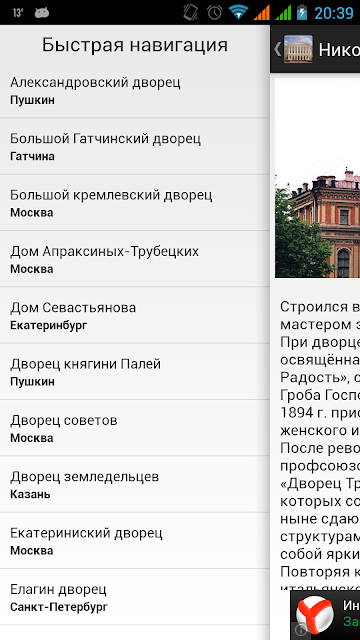Open Дворец земледельцев in Казань
The width and height of the screenshot is (360, 640).
[135, 484]
